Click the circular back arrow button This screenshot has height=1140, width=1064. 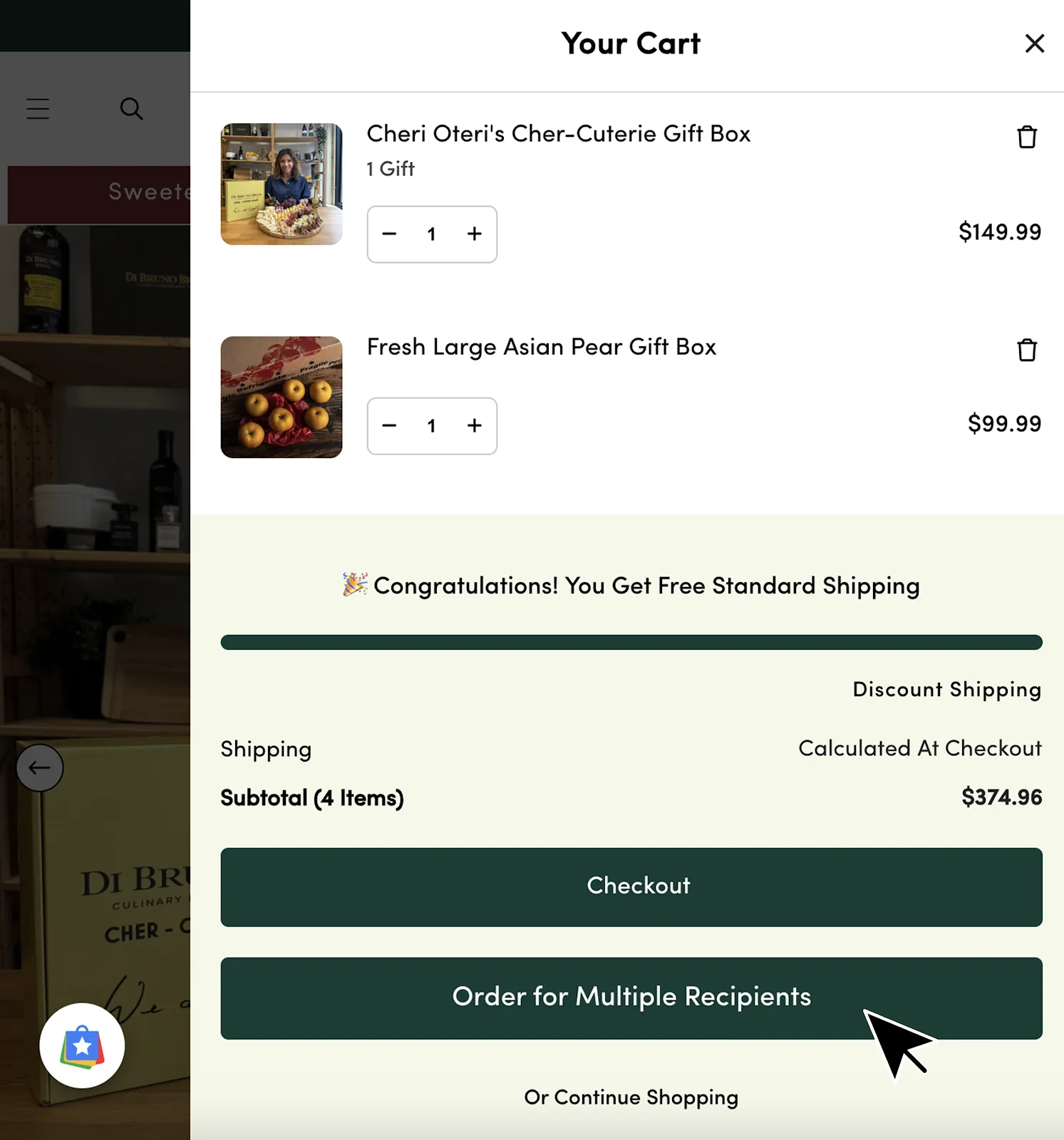[40, 767]
